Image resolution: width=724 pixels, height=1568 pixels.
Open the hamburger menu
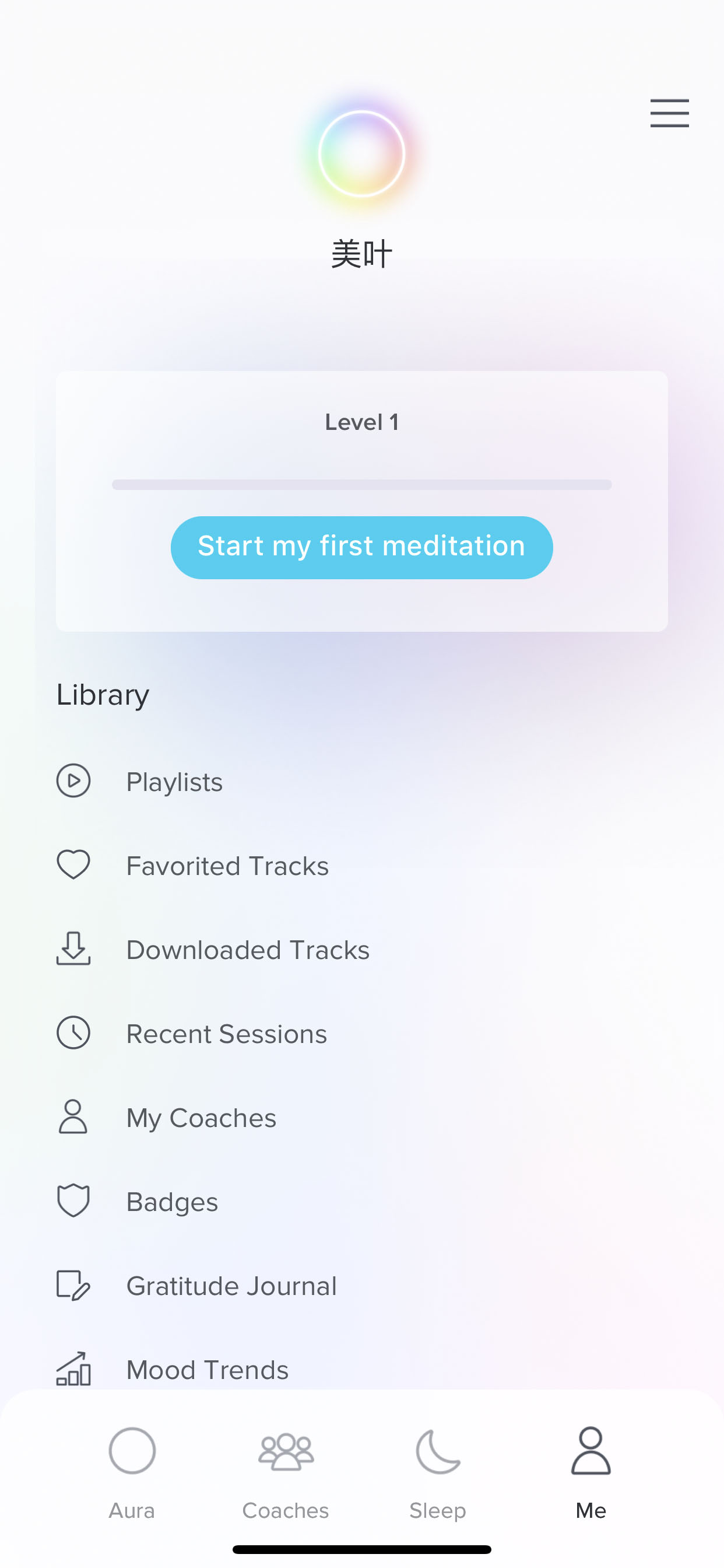point(669,113)
